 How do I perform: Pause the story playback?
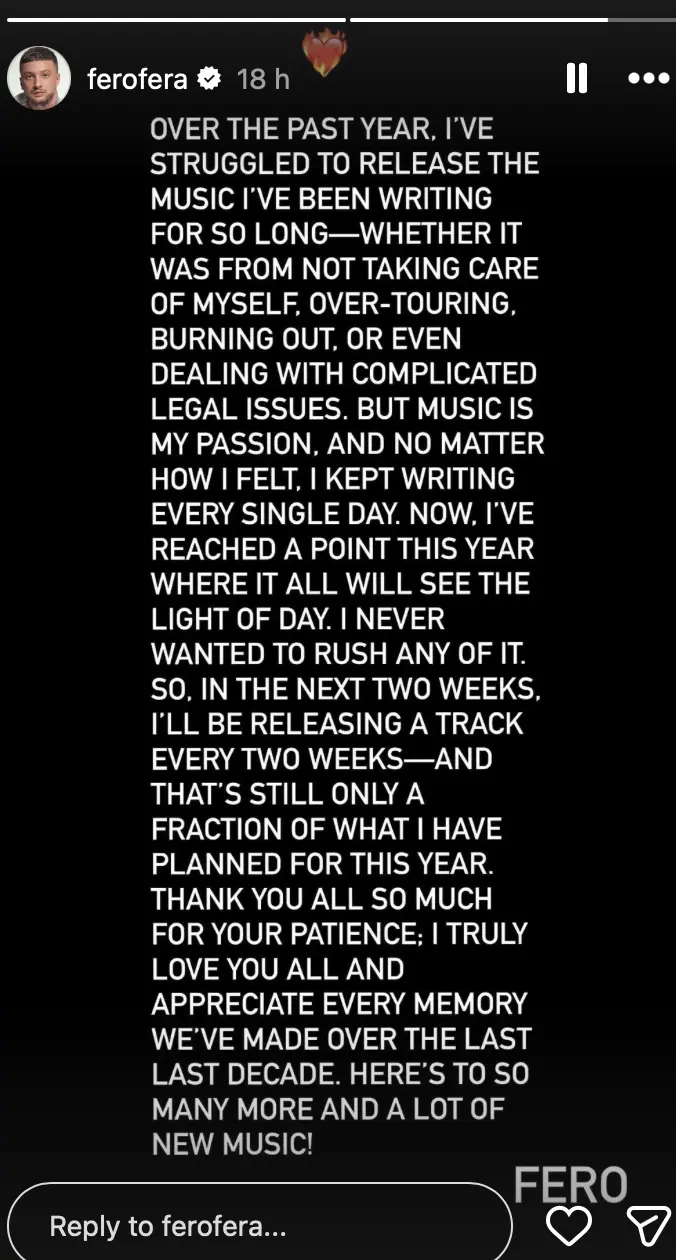(577, 78)
